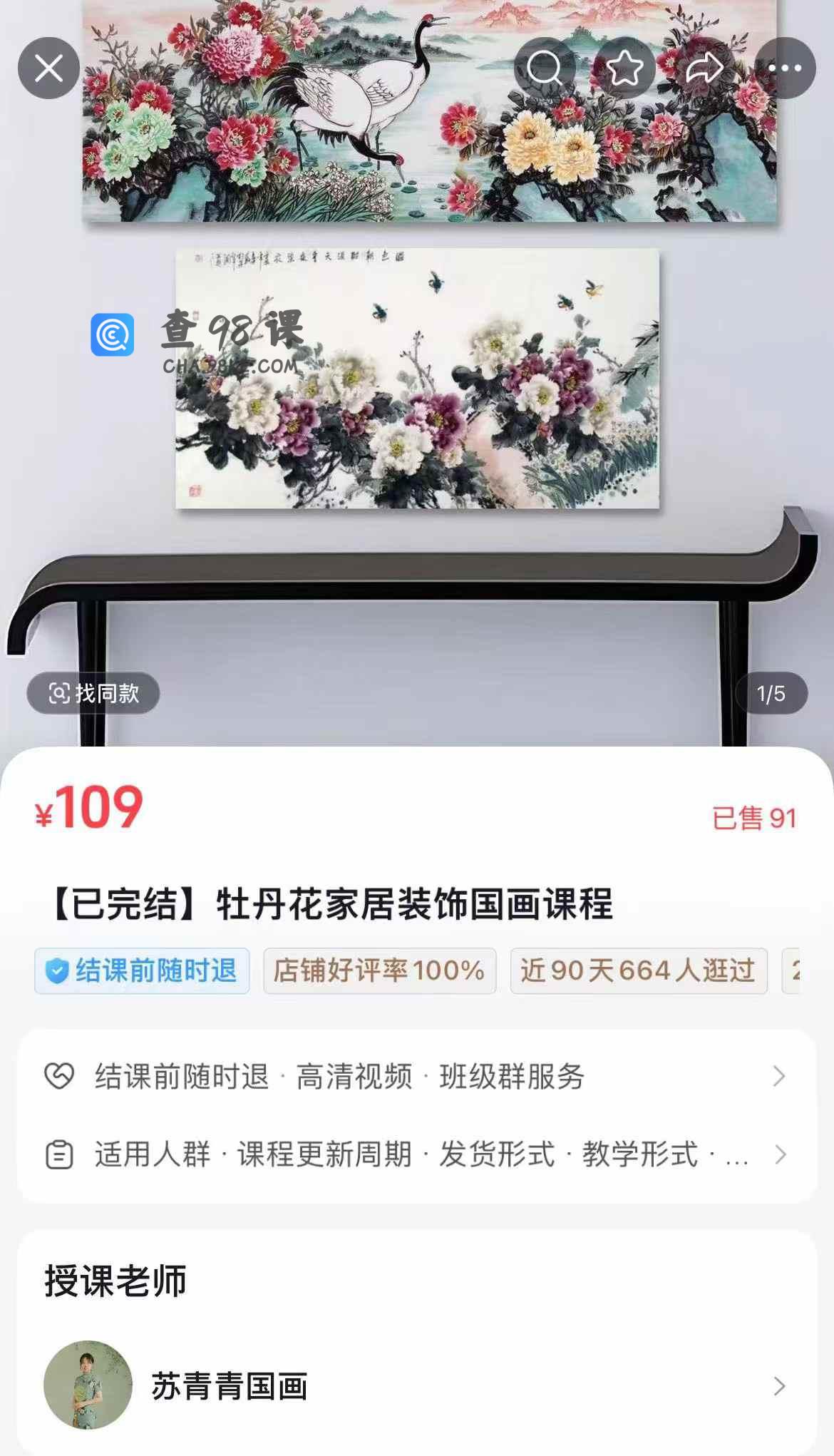Share this course
The image size is (834, 1456).
[x=704, y=68]
